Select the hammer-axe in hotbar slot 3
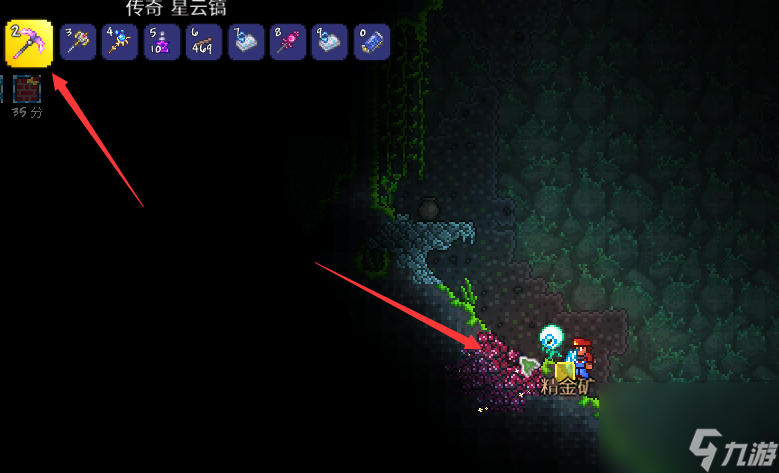The height and width of the screenshot is (473, 779). tap(78, 42)
